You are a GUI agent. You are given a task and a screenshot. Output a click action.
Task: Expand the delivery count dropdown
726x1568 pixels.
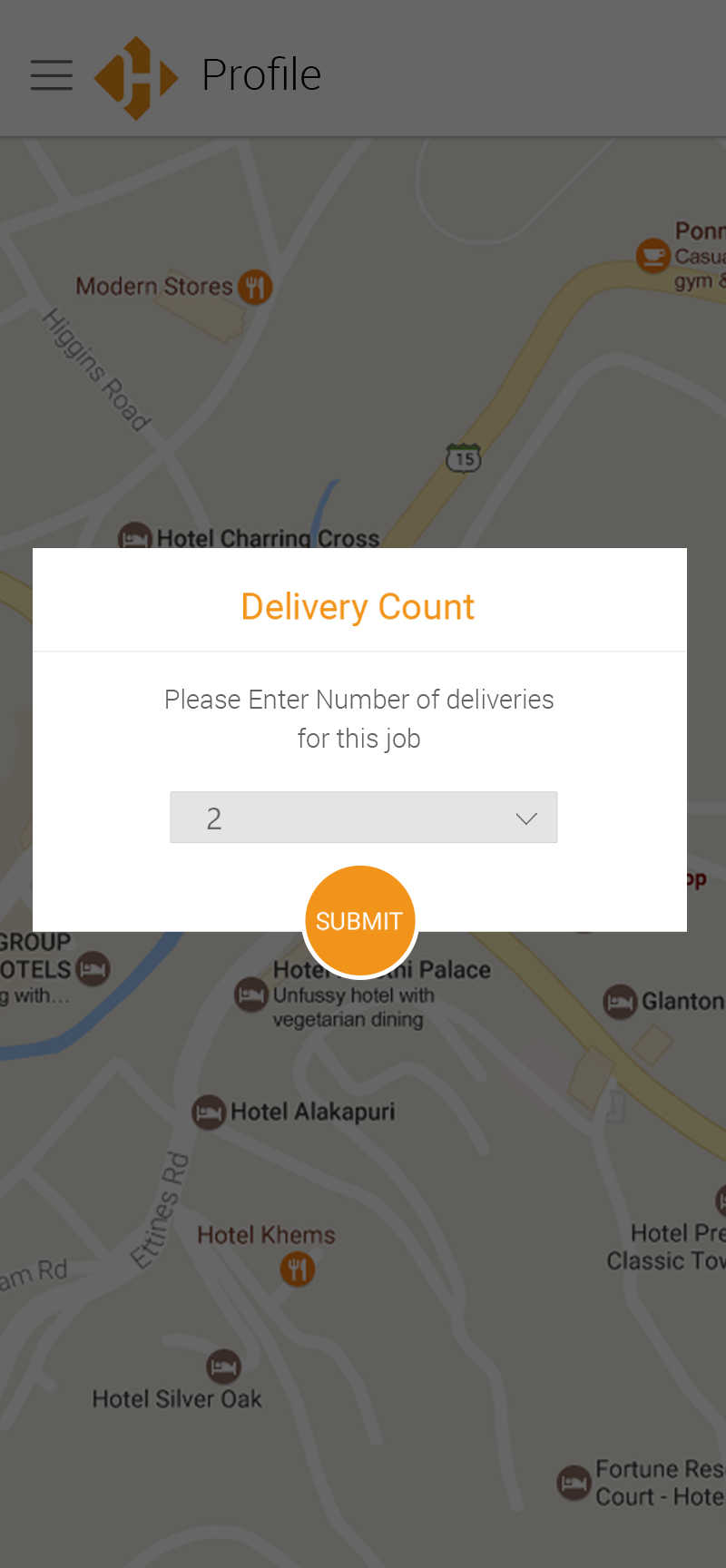pos(363,818)
